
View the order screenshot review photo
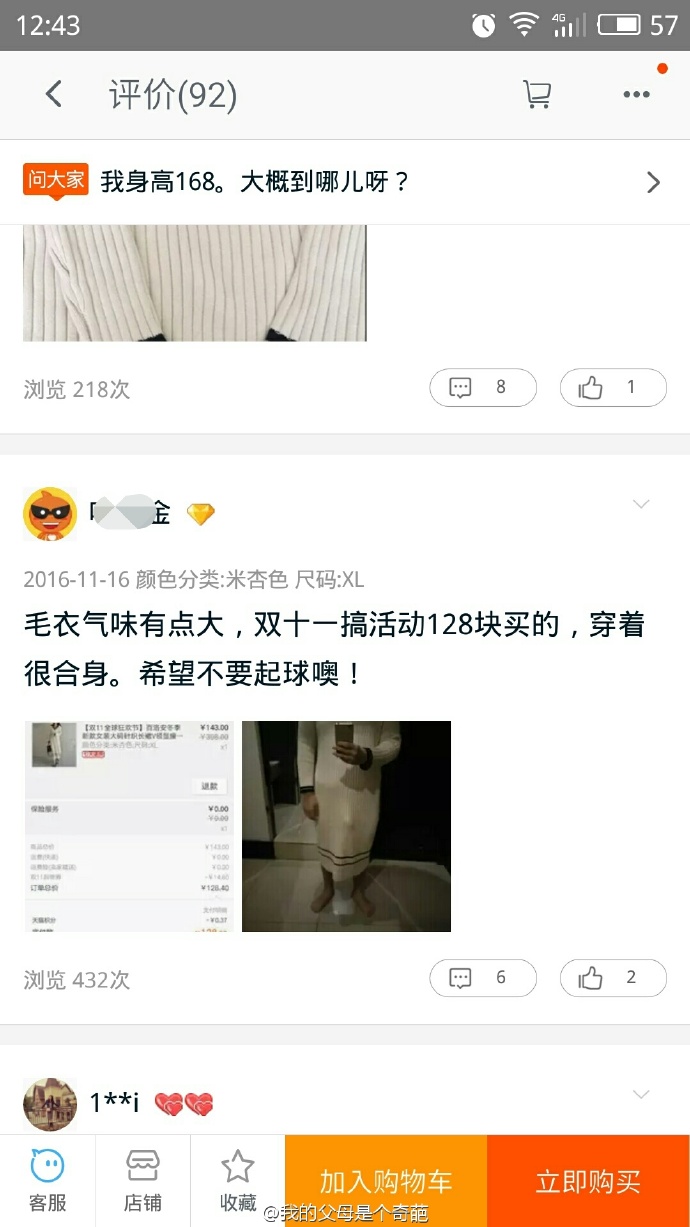point(129,826)
